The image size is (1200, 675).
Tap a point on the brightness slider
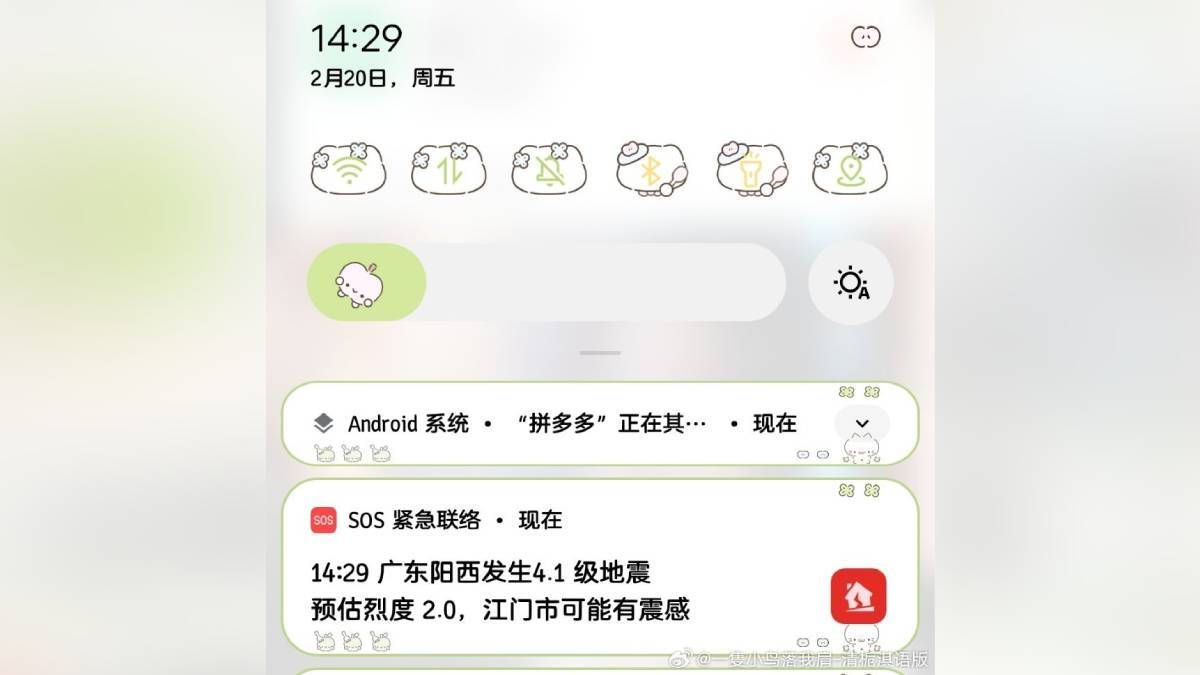[600, 282]
